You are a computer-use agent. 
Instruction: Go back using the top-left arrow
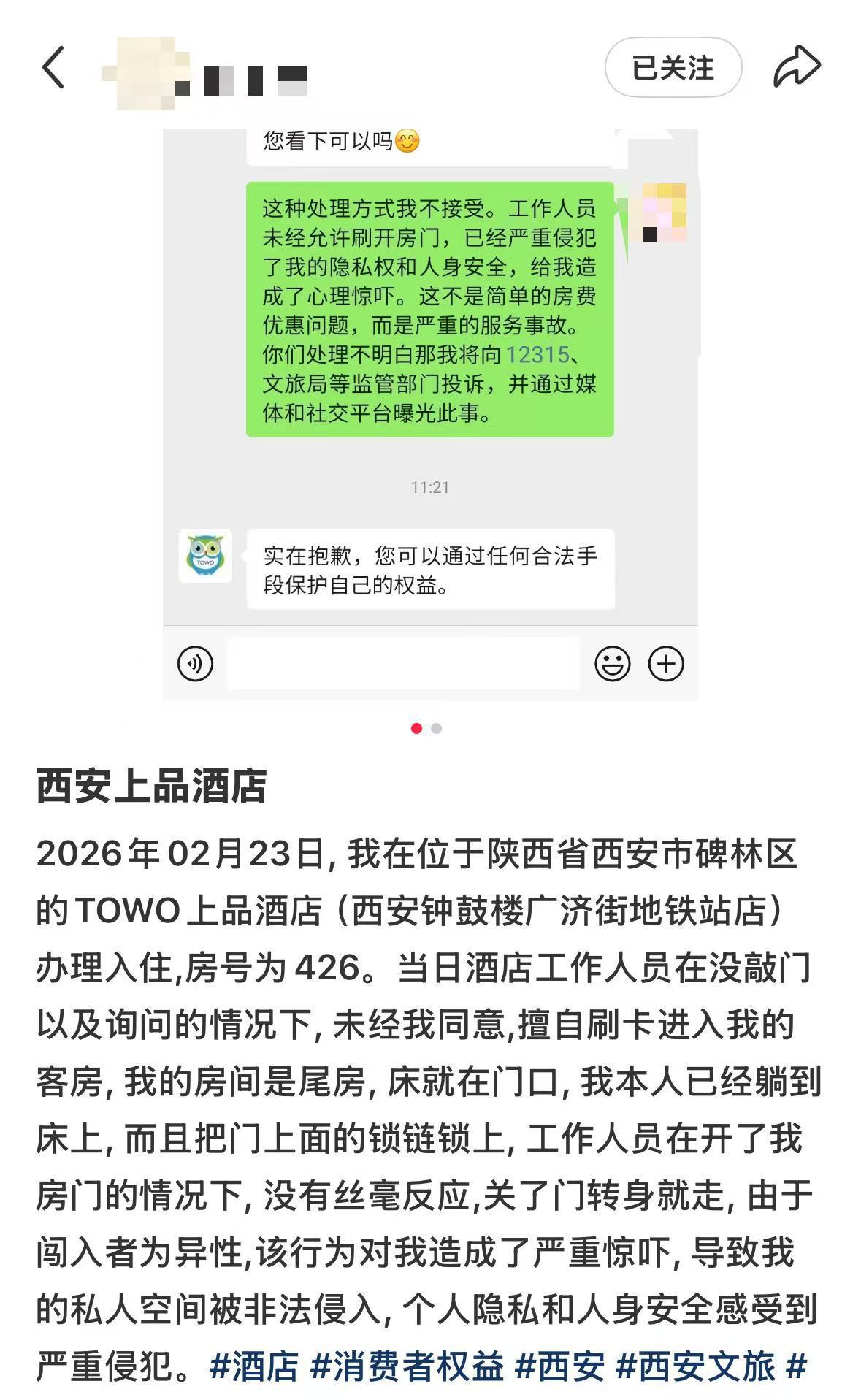(53, 68)
